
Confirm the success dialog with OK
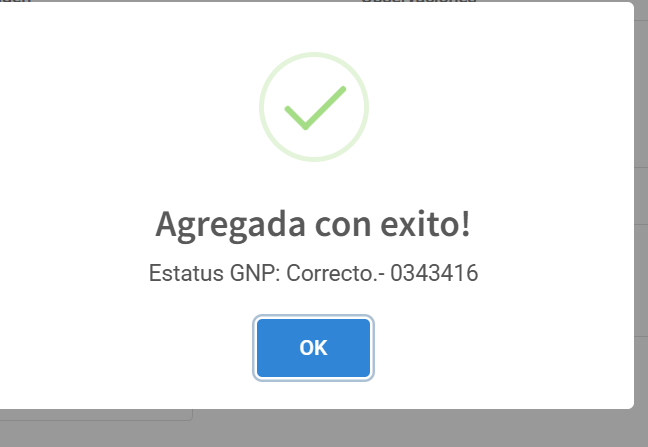[x=314, y=348]
